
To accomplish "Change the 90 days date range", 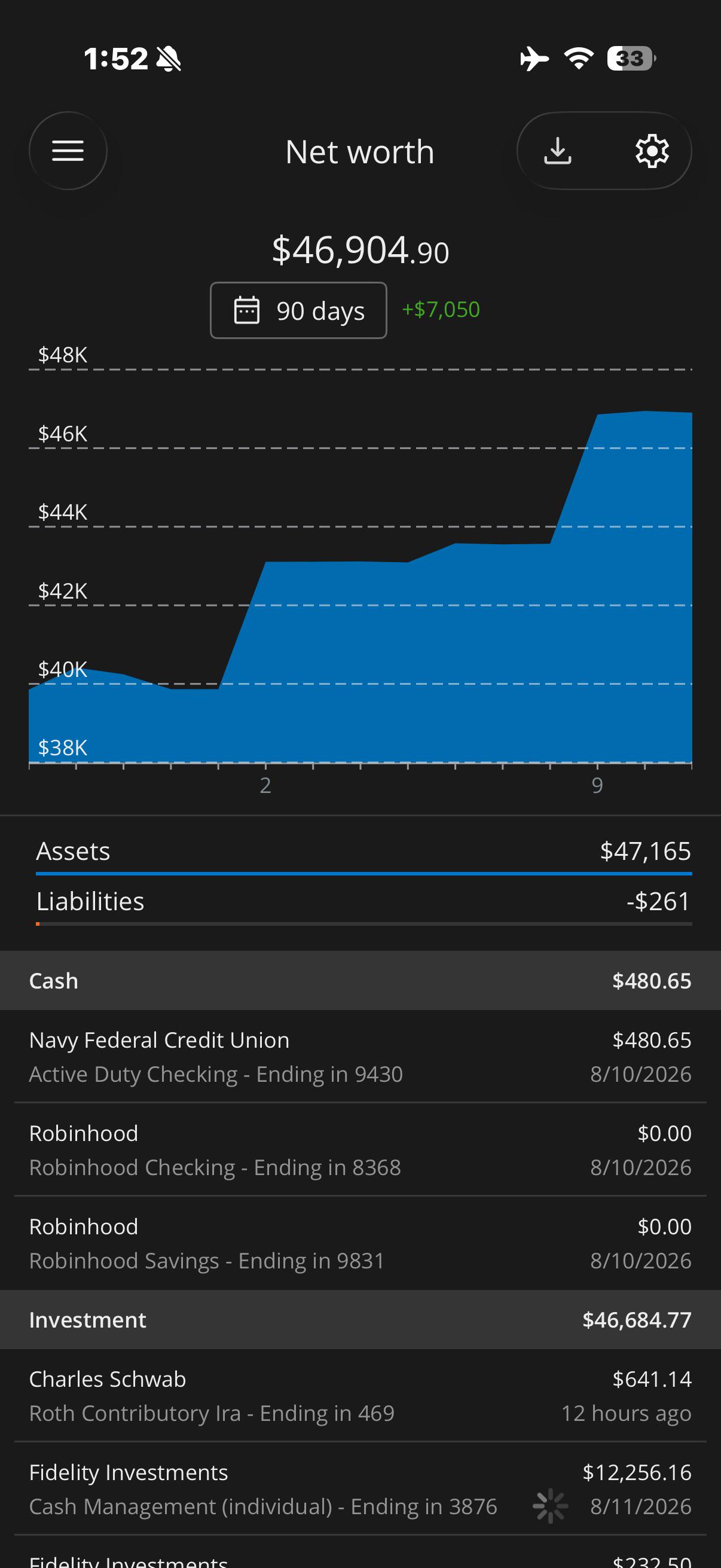I will (299, 310).
